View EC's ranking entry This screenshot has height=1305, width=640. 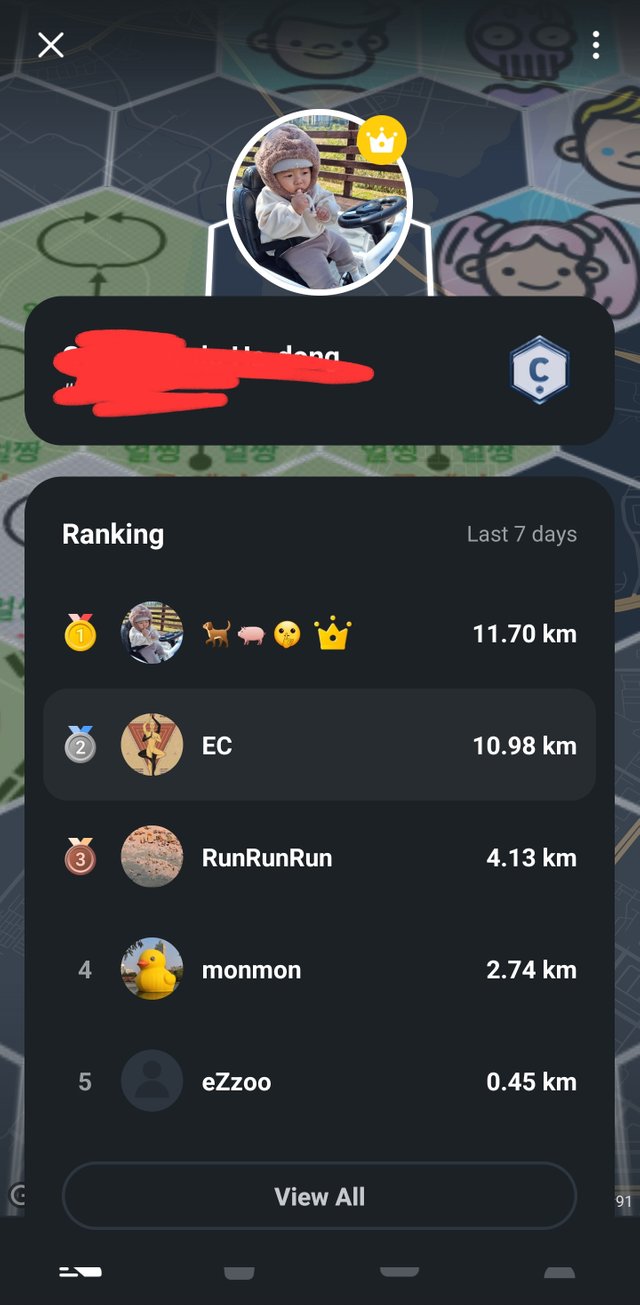[x=319, y=745]
